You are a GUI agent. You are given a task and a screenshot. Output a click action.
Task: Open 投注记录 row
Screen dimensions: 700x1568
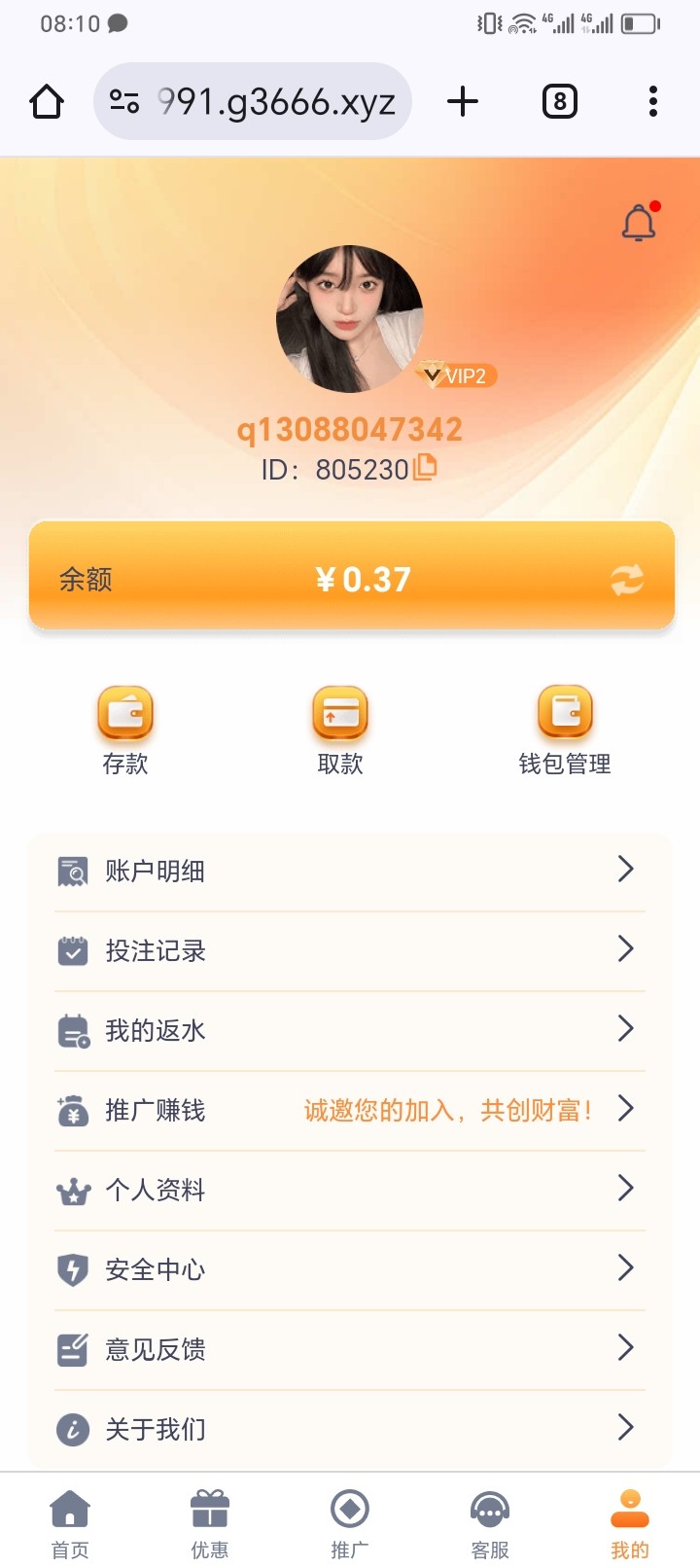click(350, 951)
